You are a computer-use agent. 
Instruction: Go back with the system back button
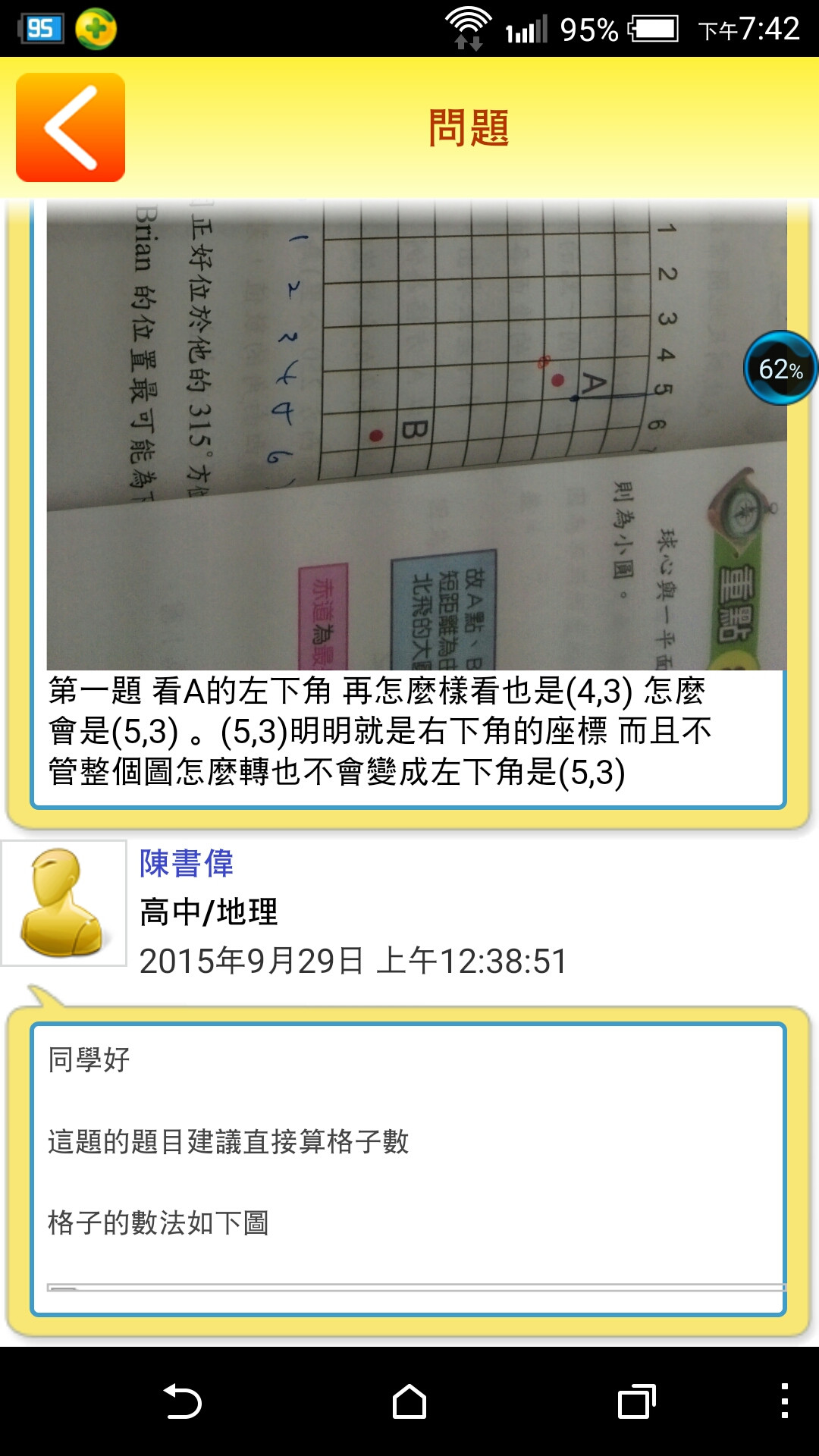182,1401
